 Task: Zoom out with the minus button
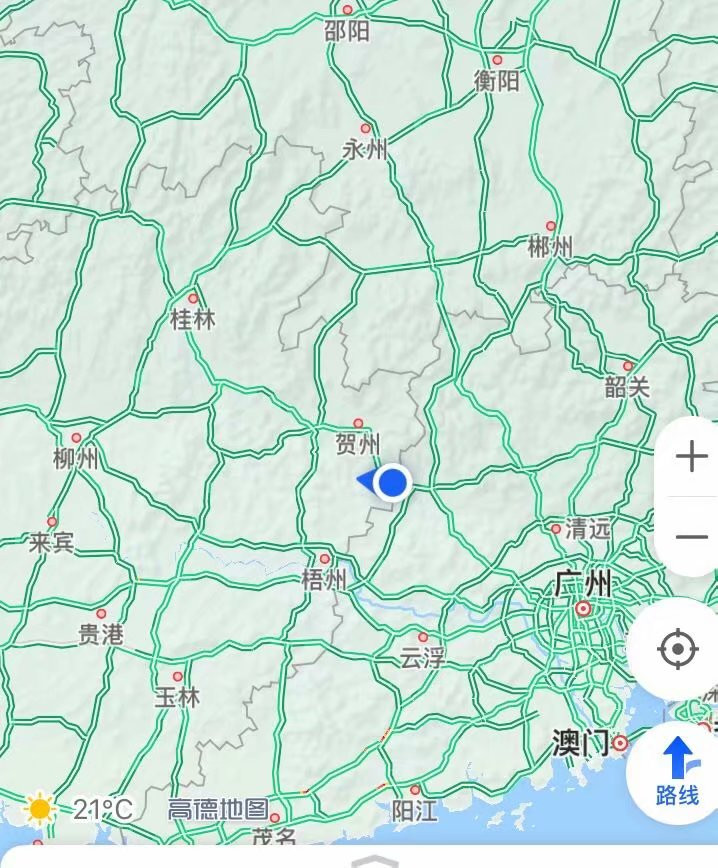(x=691, y=537)
